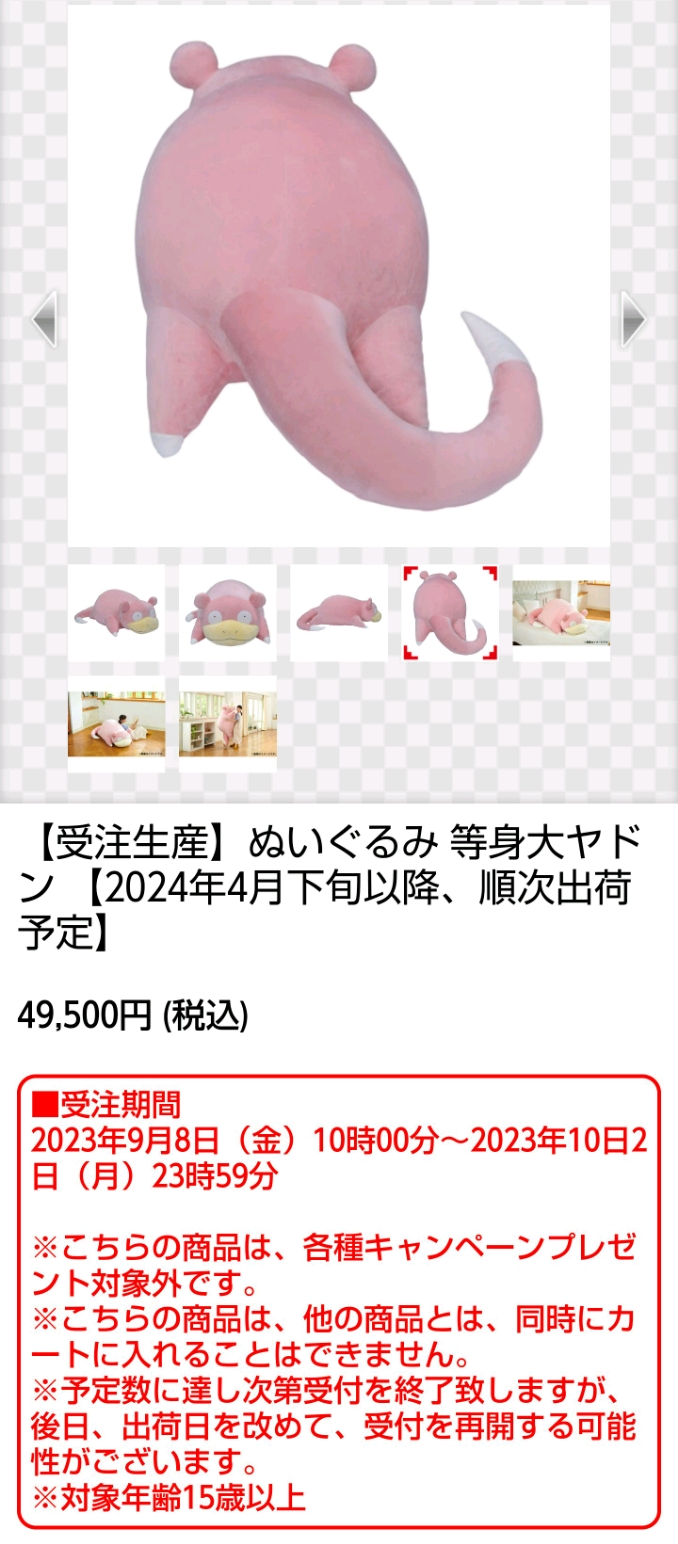
Task: Tap the large Slowpoke back-view main image
Action: pyautogui.click(x=339, y=276)
